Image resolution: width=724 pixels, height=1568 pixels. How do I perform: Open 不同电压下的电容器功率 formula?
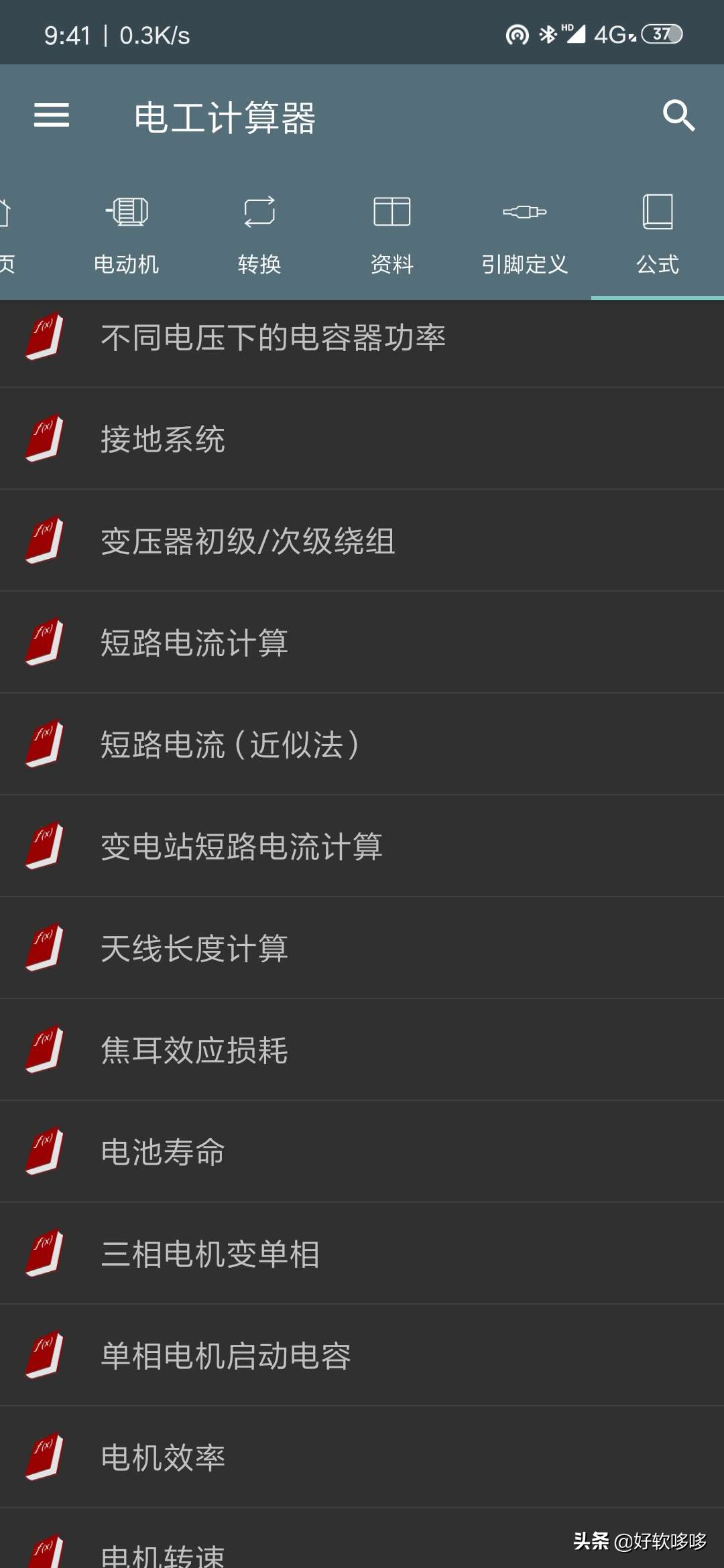[275, 338]
